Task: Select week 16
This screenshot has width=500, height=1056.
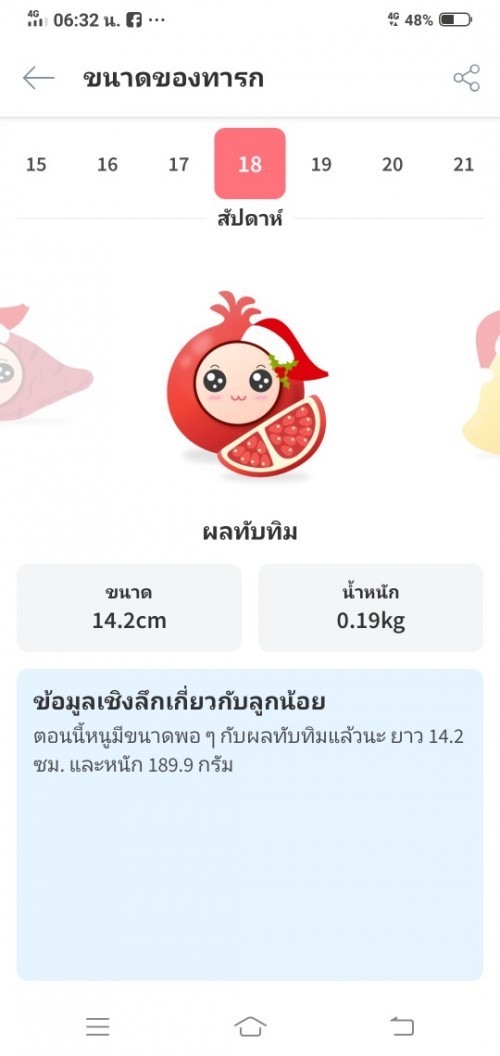Action: (107, 164)
